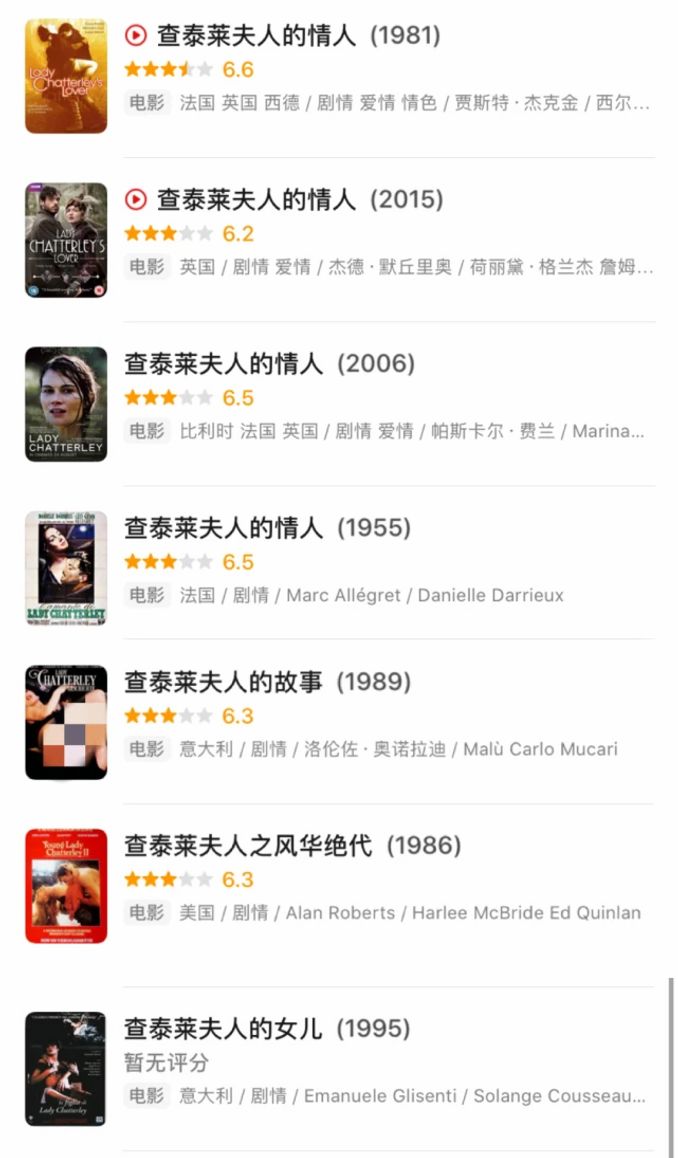The height and width of the screenshot is (1158, 678).
Task: Open 查泰莱夫人之风华绝代 (1986) result
Action: [x=292, y=846]
